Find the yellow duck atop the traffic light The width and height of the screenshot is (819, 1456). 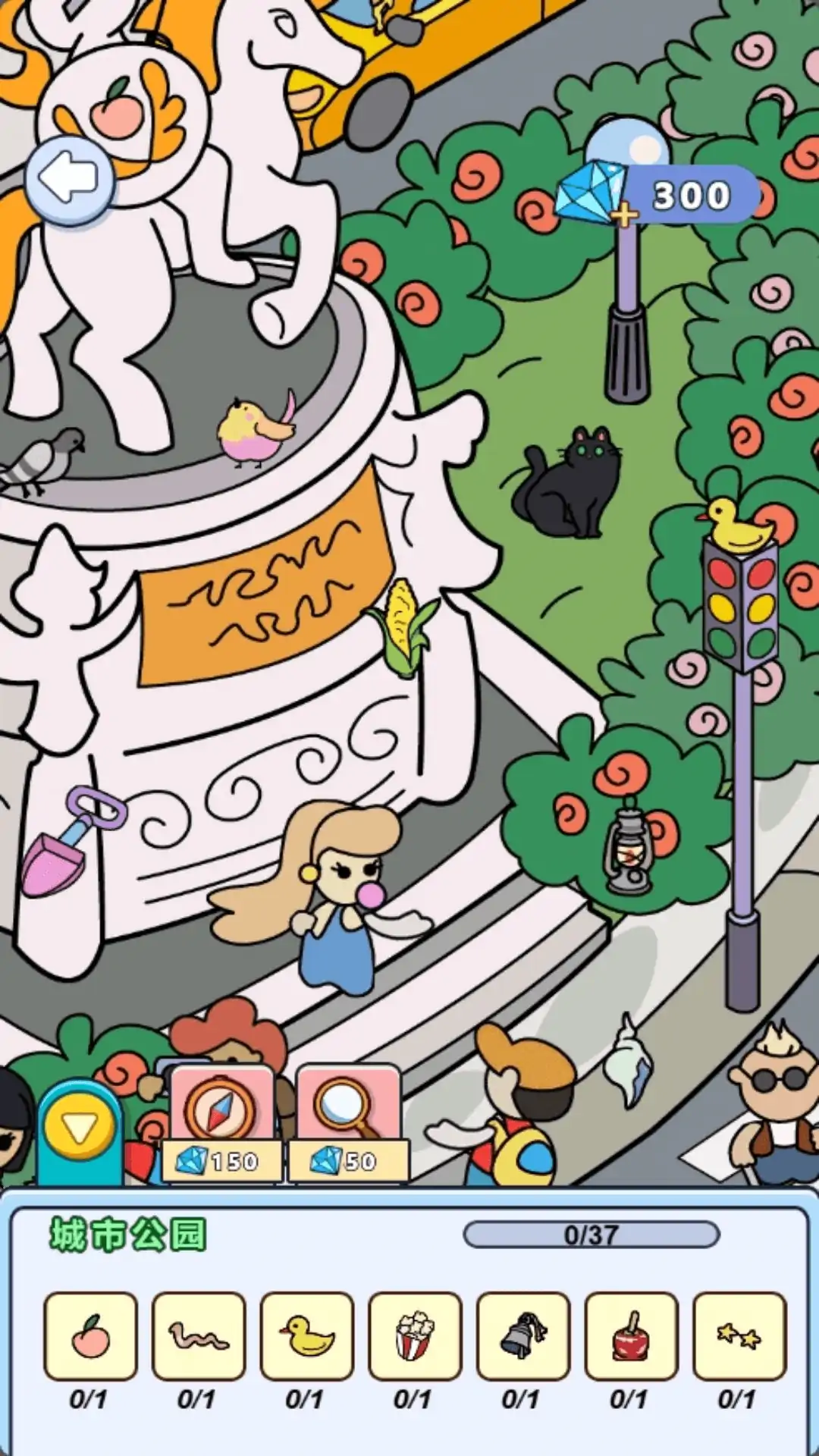[x=736, y=526]
